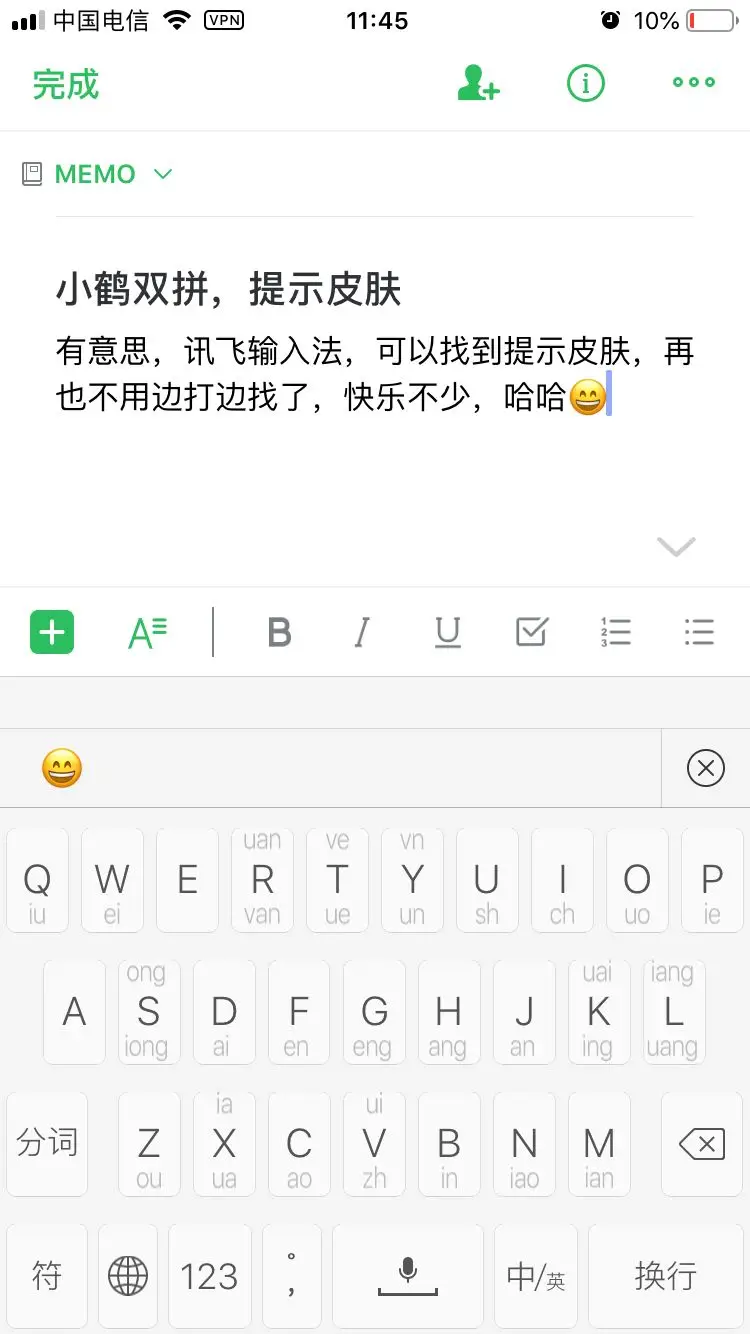Apply underline formatting
The image size is (750, 1334).
coord(448,632)
